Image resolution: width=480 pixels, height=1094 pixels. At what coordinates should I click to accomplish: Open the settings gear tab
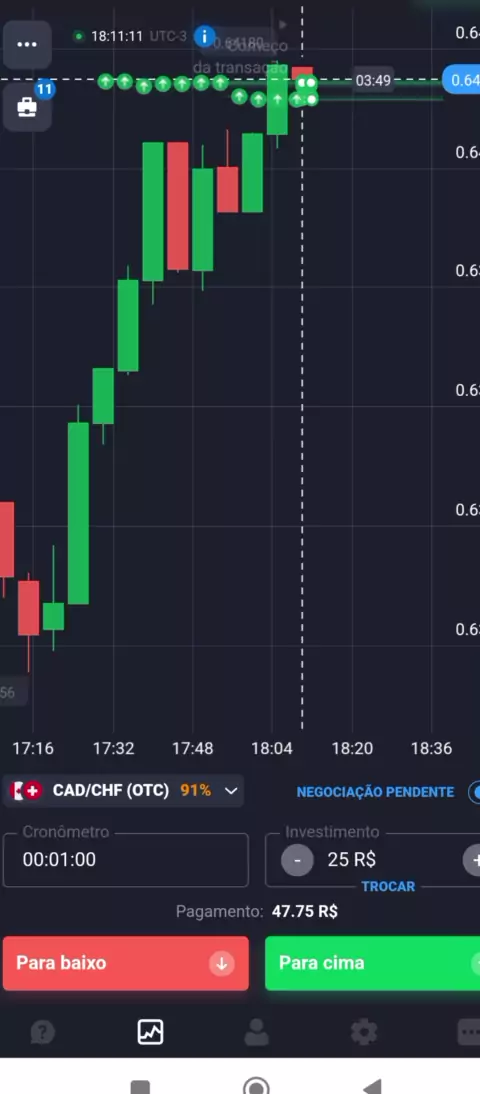[363, 1032]
